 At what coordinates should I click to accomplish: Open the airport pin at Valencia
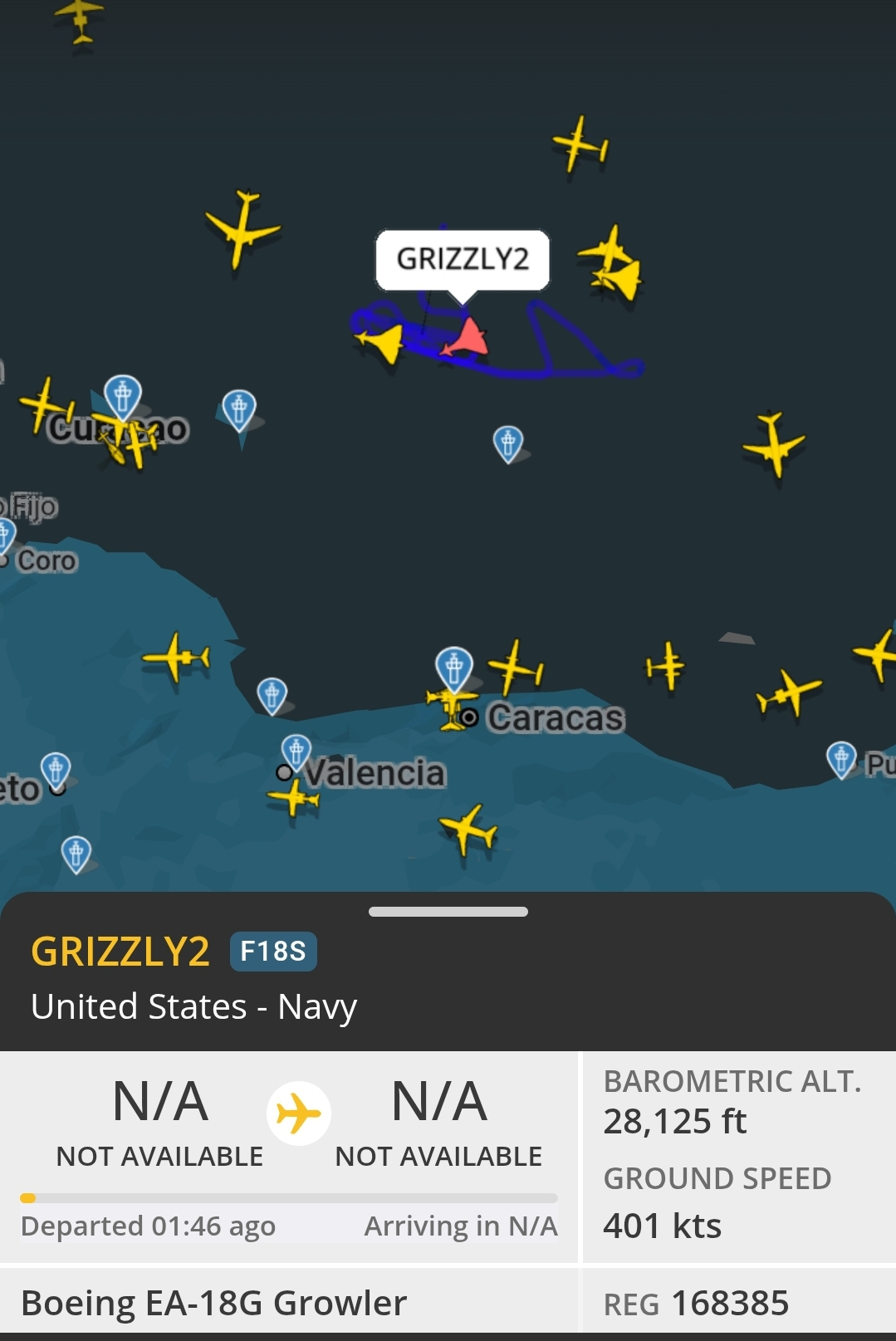[x=296, y=751]
